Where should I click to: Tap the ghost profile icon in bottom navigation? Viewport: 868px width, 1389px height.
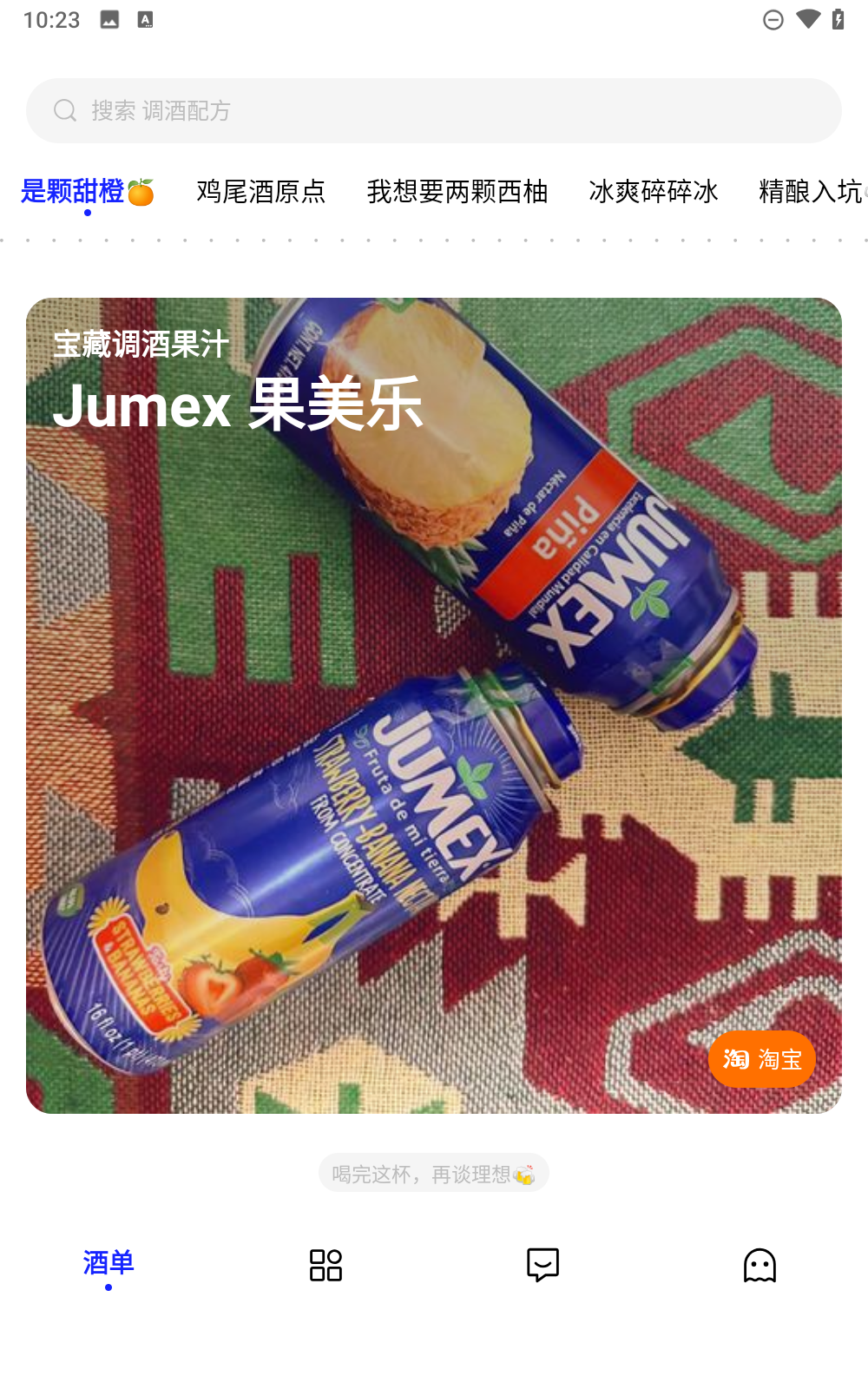coord(759,1266)
